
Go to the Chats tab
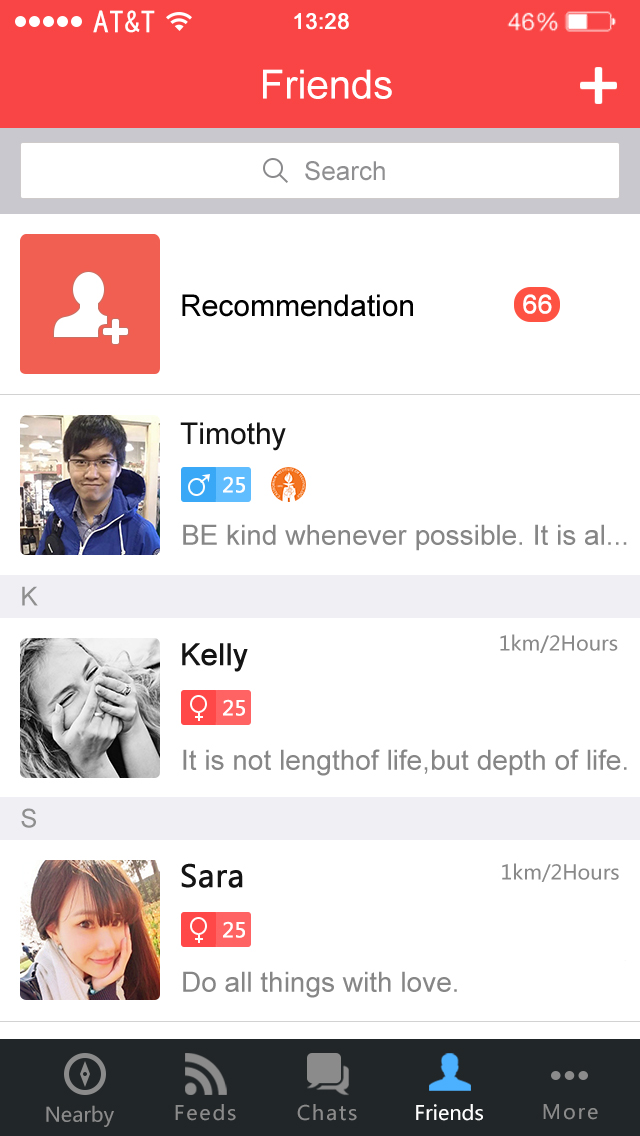(x=327, y=1088)
